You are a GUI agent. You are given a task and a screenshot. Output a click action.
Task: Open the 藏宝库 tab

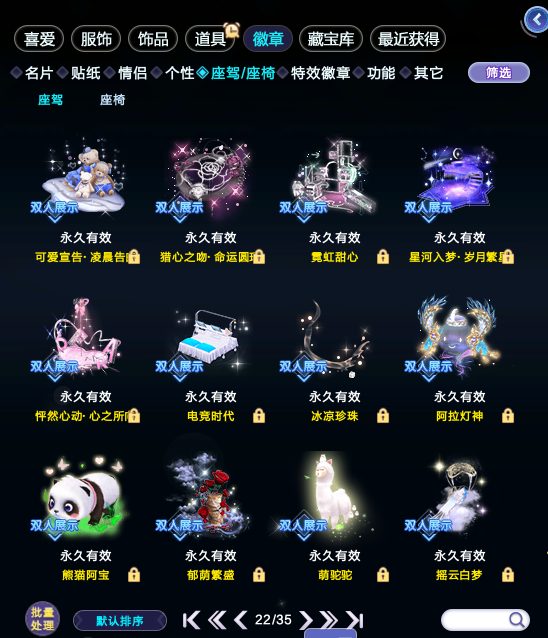click(x=331, y=39)
